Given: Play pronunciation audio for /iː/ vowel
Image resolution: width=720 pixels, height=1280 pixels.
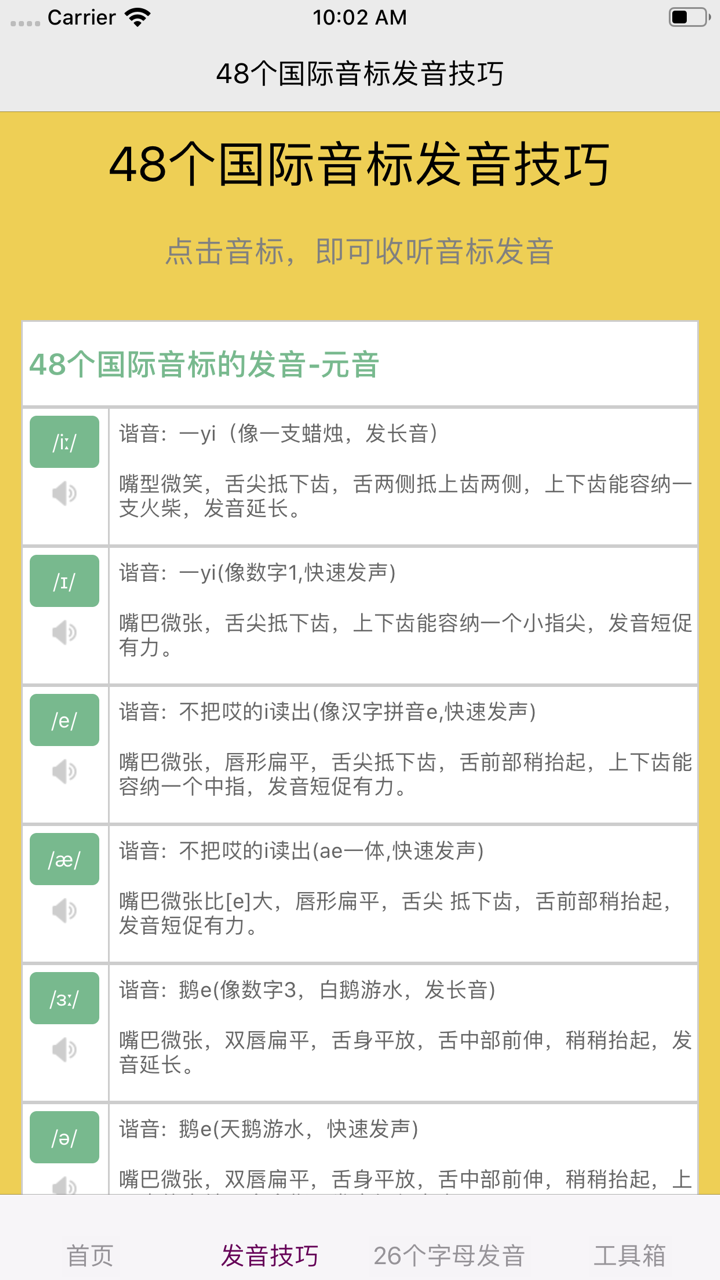Looking at the screenshot, I should (x=64, y=492).
